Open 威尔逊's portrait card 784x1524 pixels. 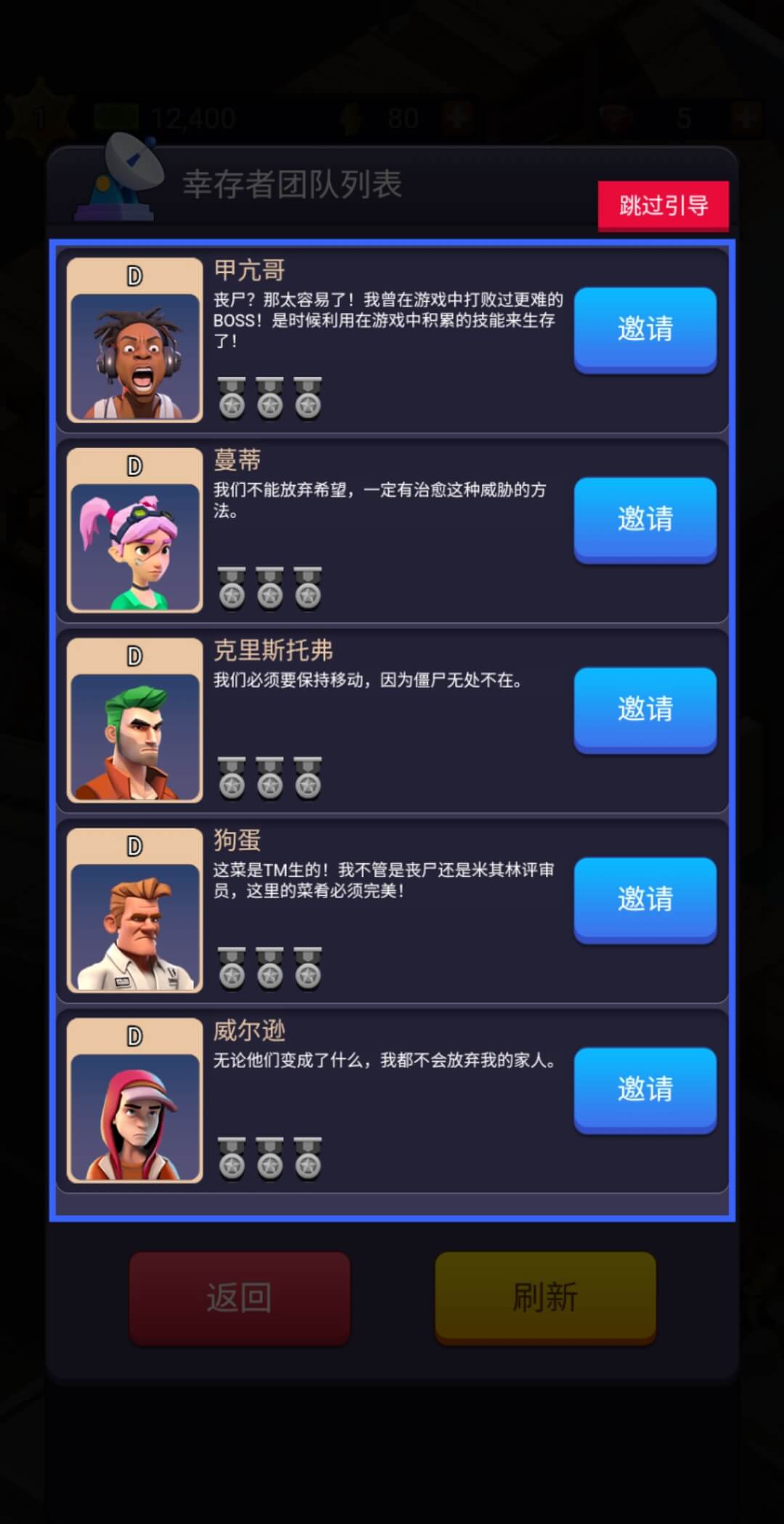pos(134,1101)
